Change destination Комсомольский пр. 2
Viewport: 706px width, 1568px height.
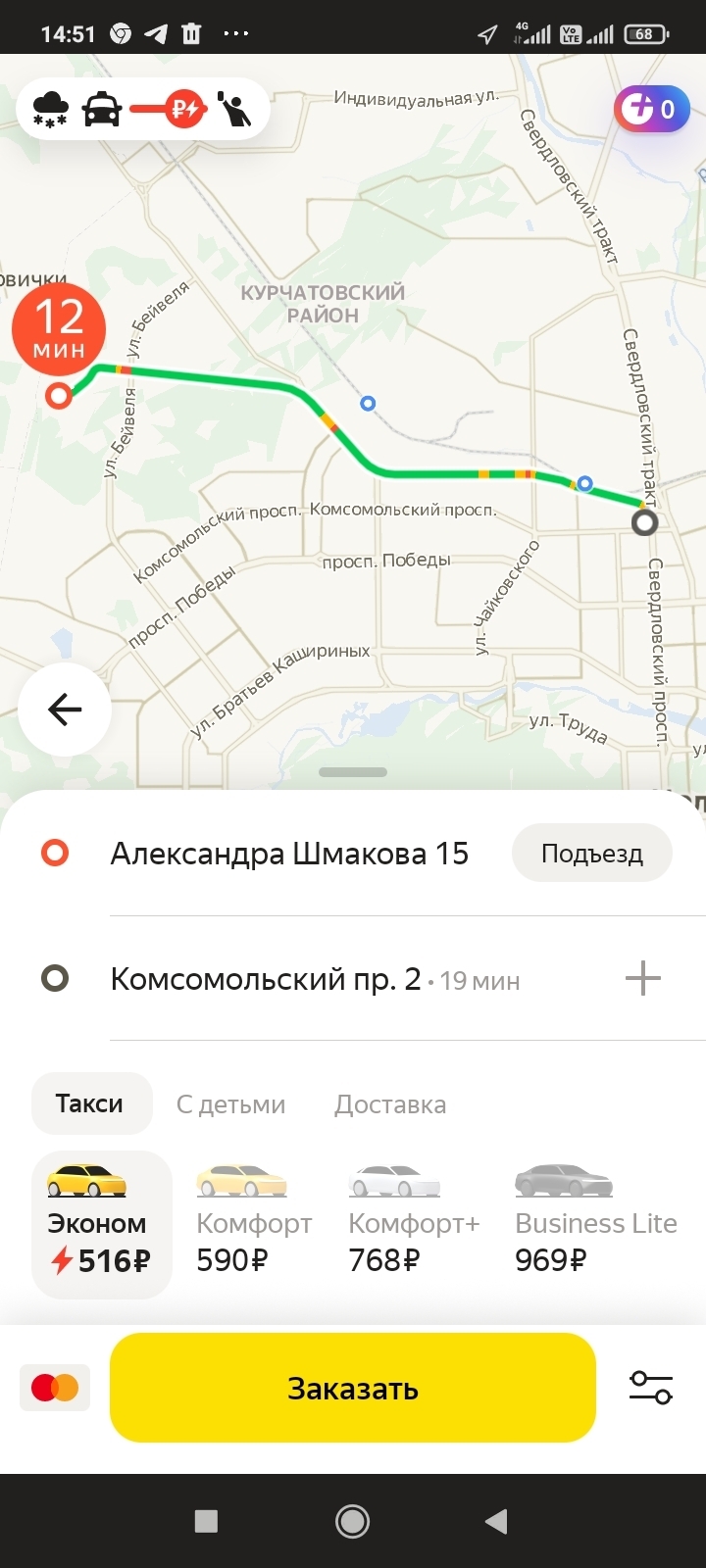(x=265, y=979)
